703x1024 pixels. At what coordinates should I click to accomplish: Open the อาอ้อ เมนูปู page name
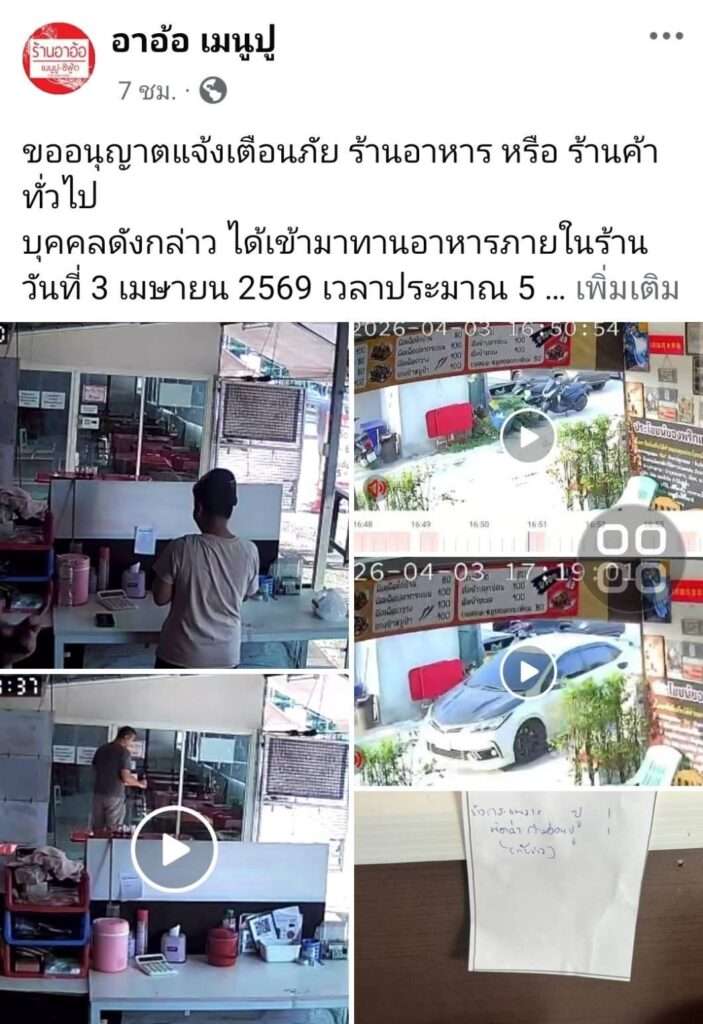(x=193, y=41)
